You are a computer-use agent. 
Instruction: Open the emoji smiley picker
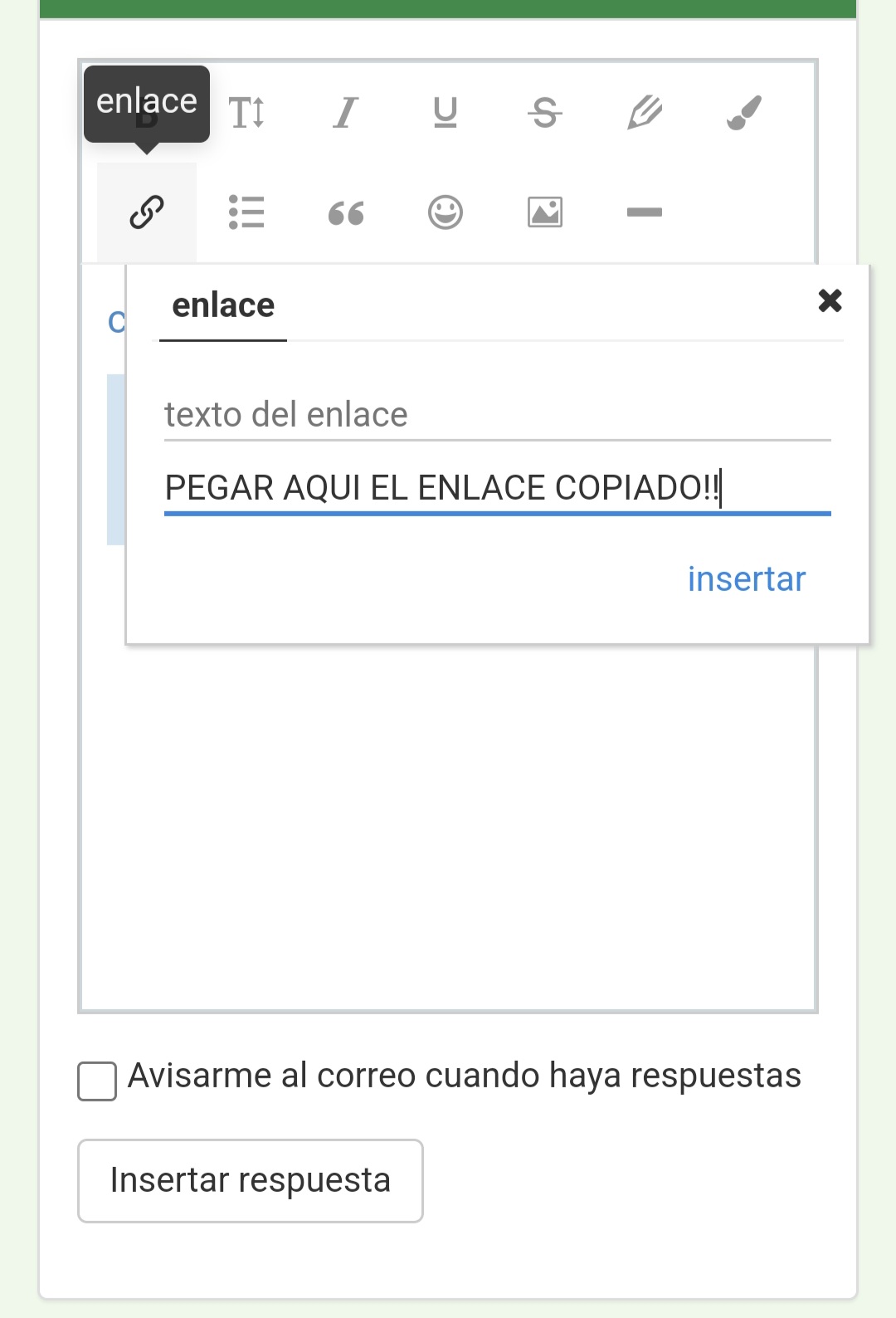[446, 212]
